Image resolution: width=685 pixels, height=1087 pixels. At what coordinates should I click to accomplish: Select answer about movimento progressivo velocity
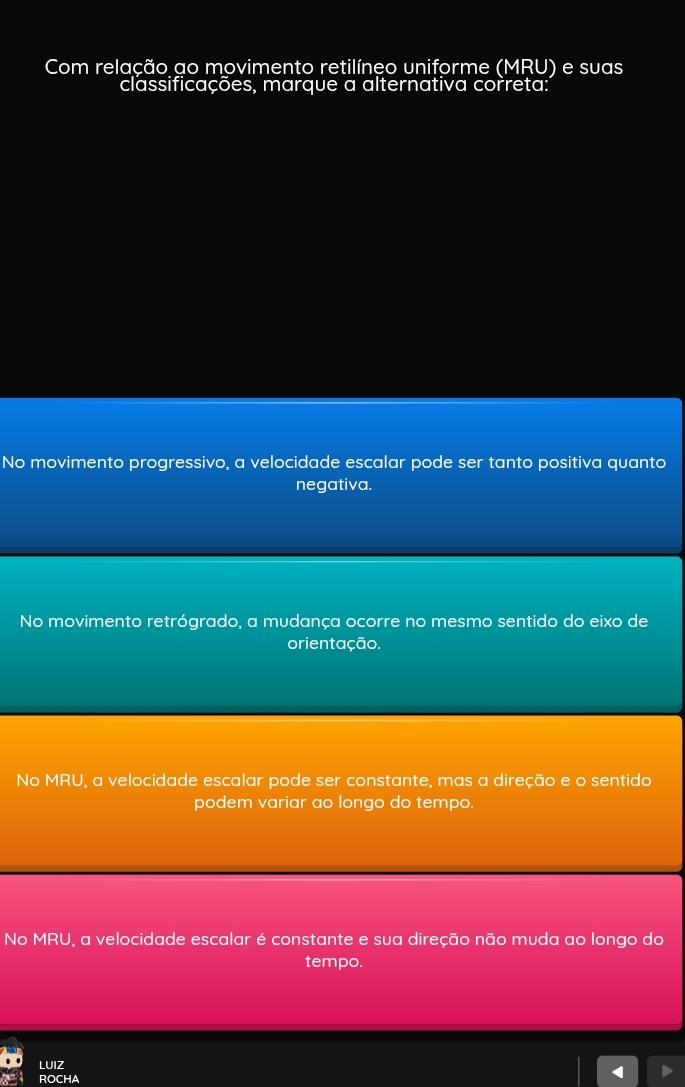(340, 474)
